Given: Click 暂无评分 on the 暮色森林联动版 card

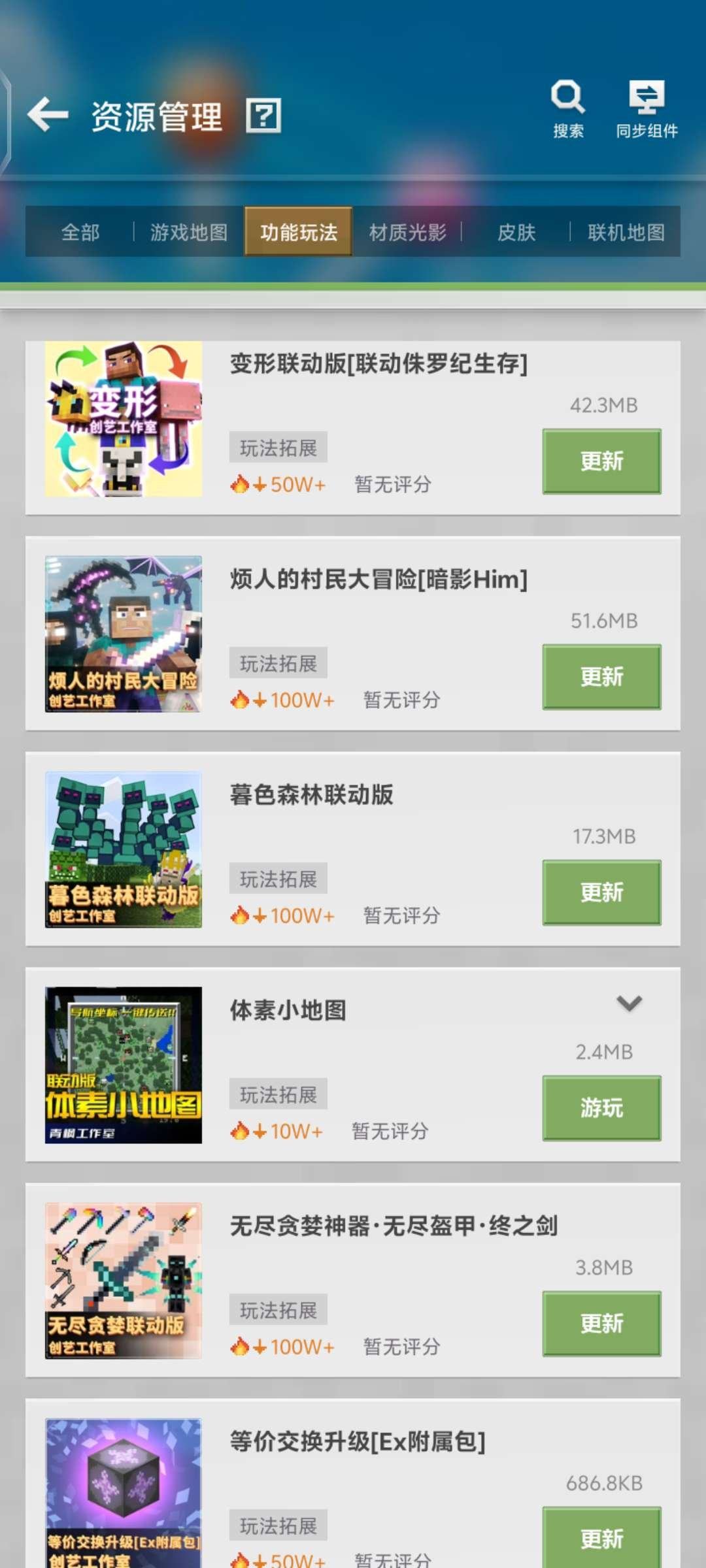Looking at the screenshot, I should coord(400,915).
